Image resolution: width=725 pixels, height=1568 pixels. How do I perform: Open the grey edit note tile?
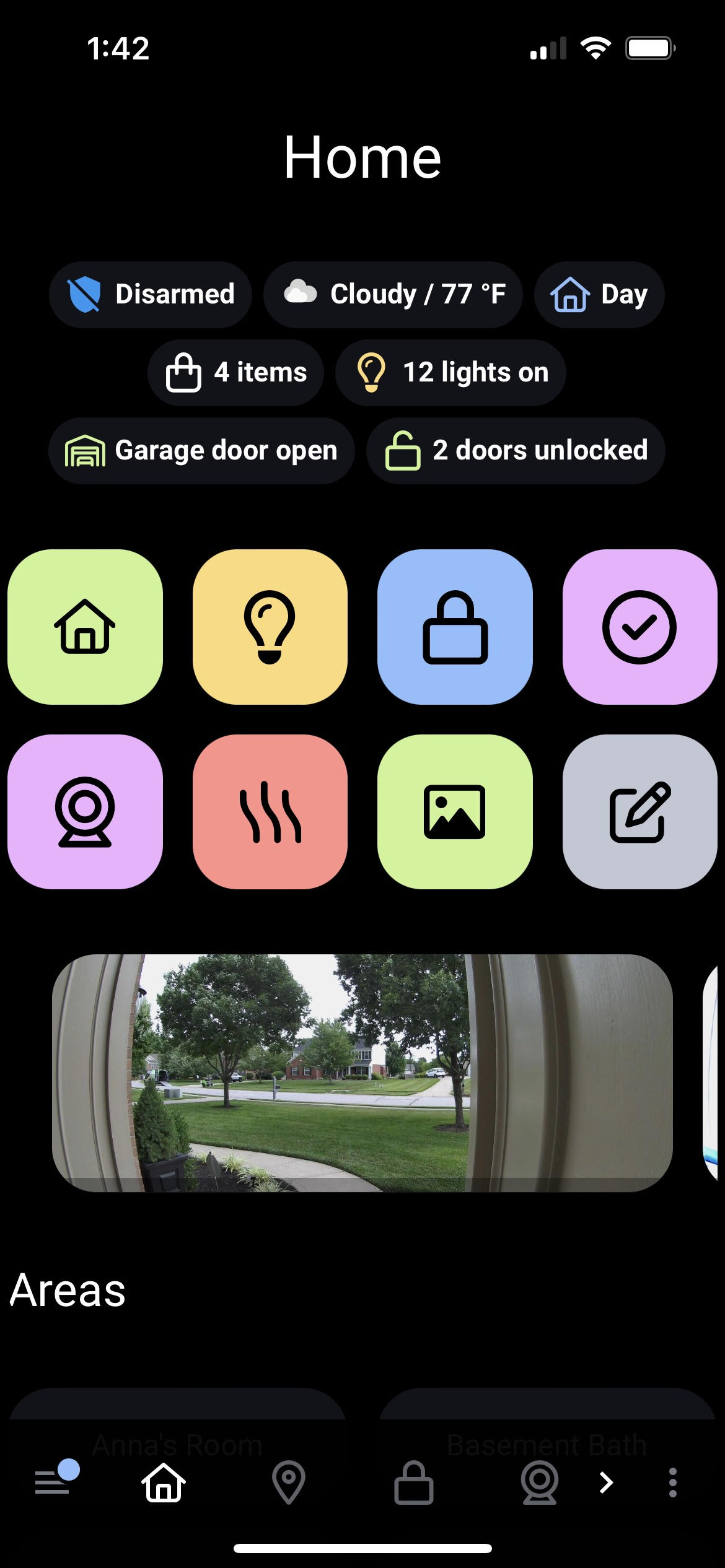coord(639,811)
